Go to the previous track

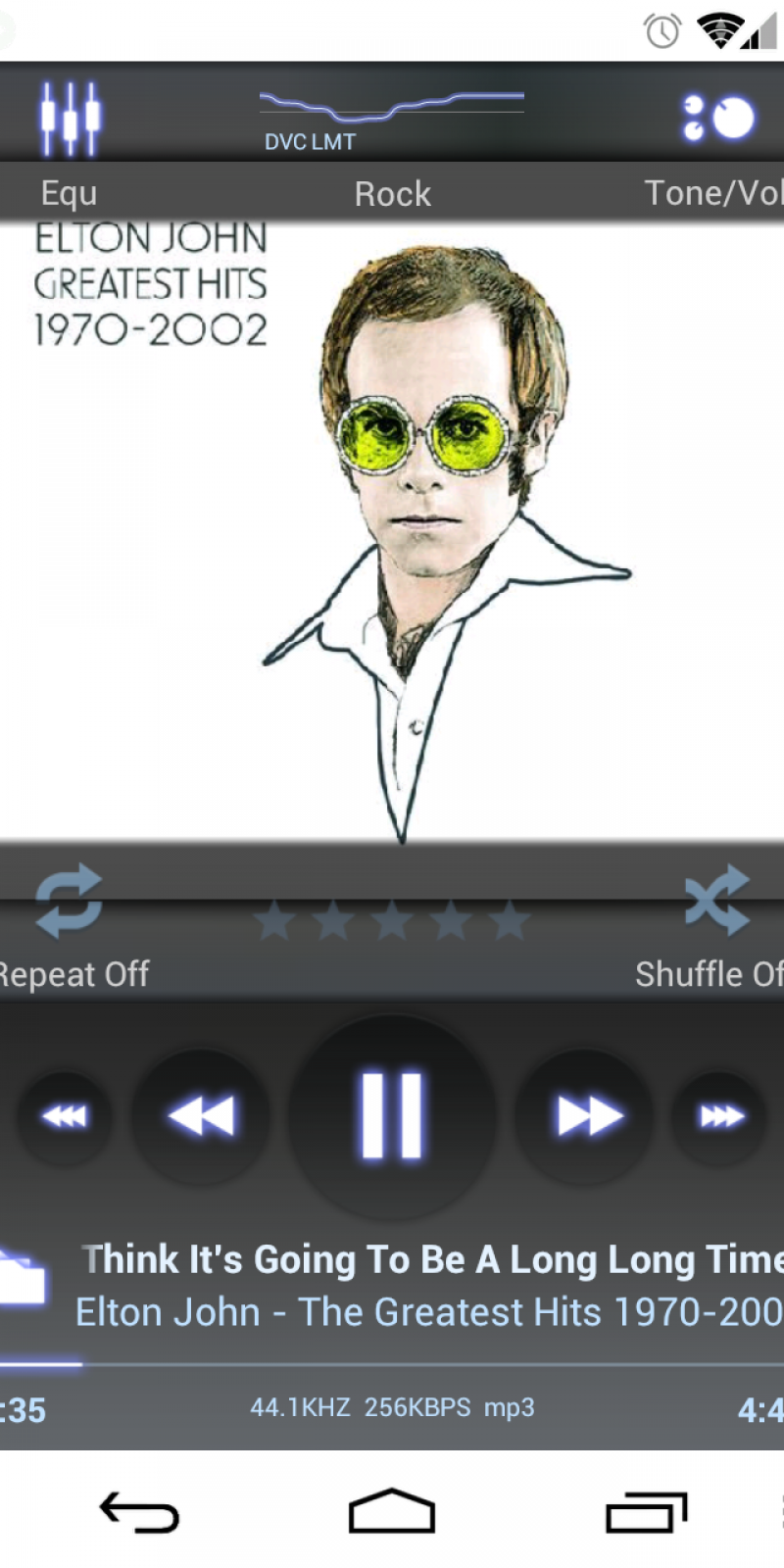click(x=201, y=1115)
